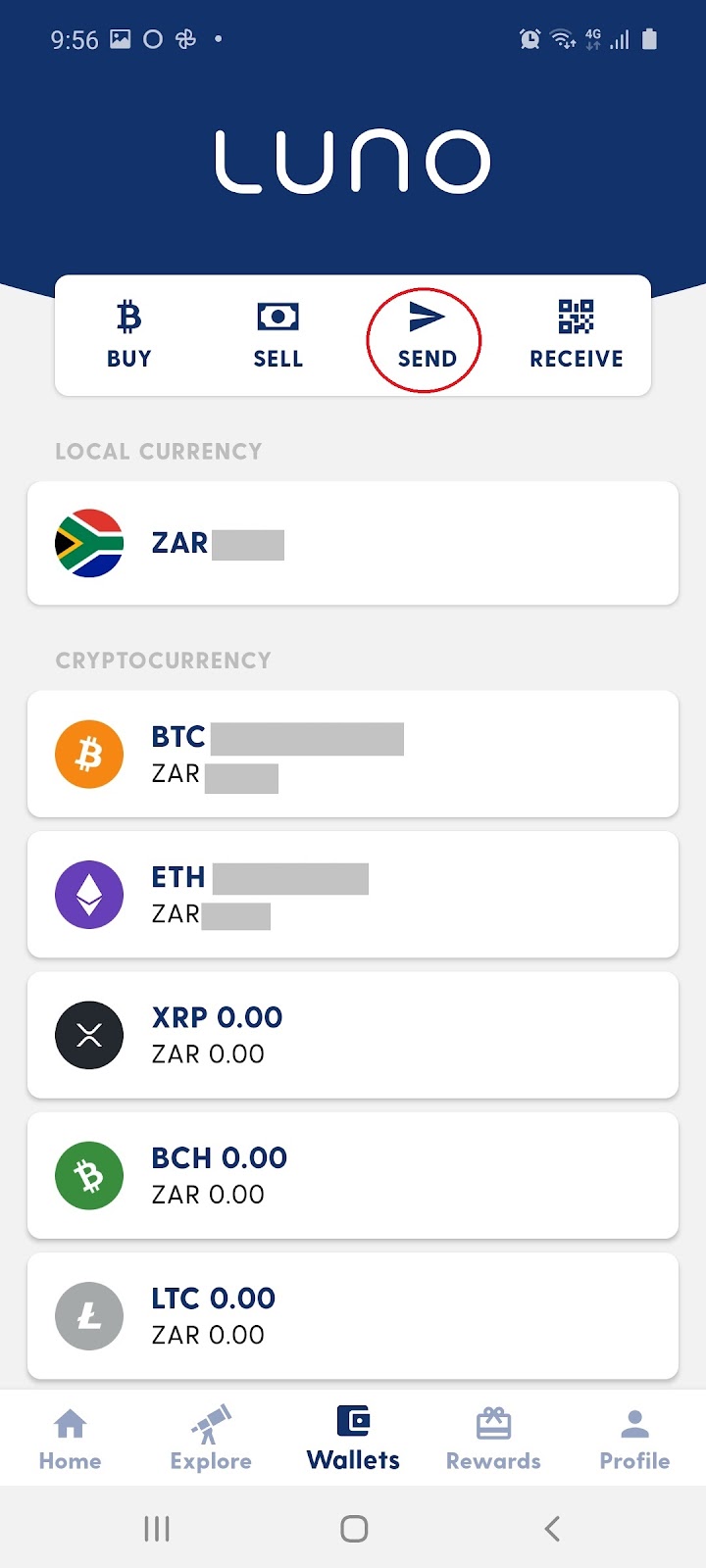Tap the system back button
This screenshot has height=1568, width=706.
552,1528
